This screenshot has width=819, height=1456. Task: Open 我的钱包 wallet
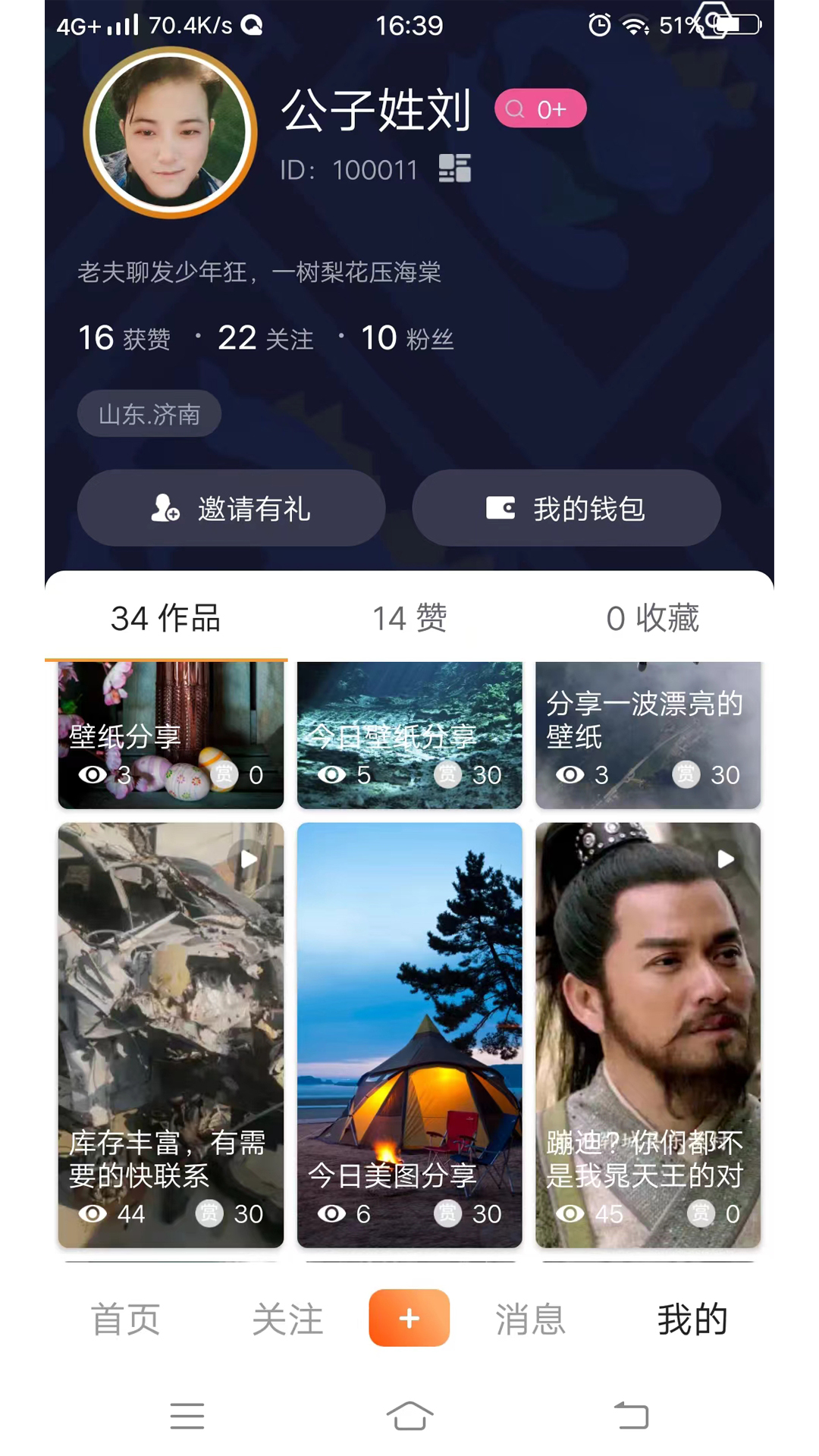[x=566, y=508]
